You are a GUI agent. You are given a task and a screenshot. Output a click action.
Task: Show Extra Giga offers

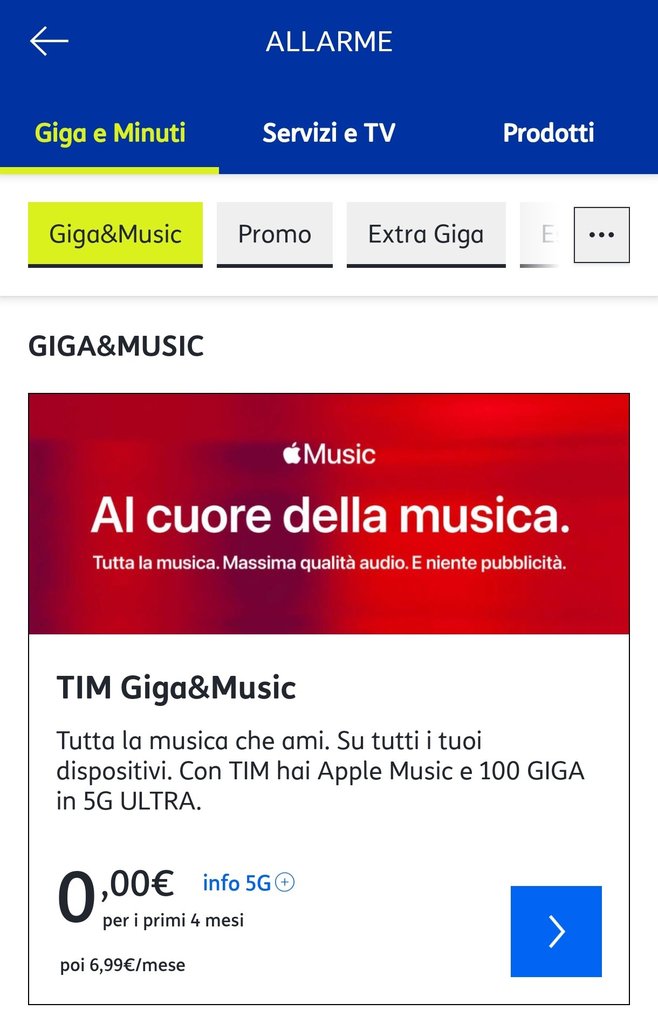[x=426, y=235]
